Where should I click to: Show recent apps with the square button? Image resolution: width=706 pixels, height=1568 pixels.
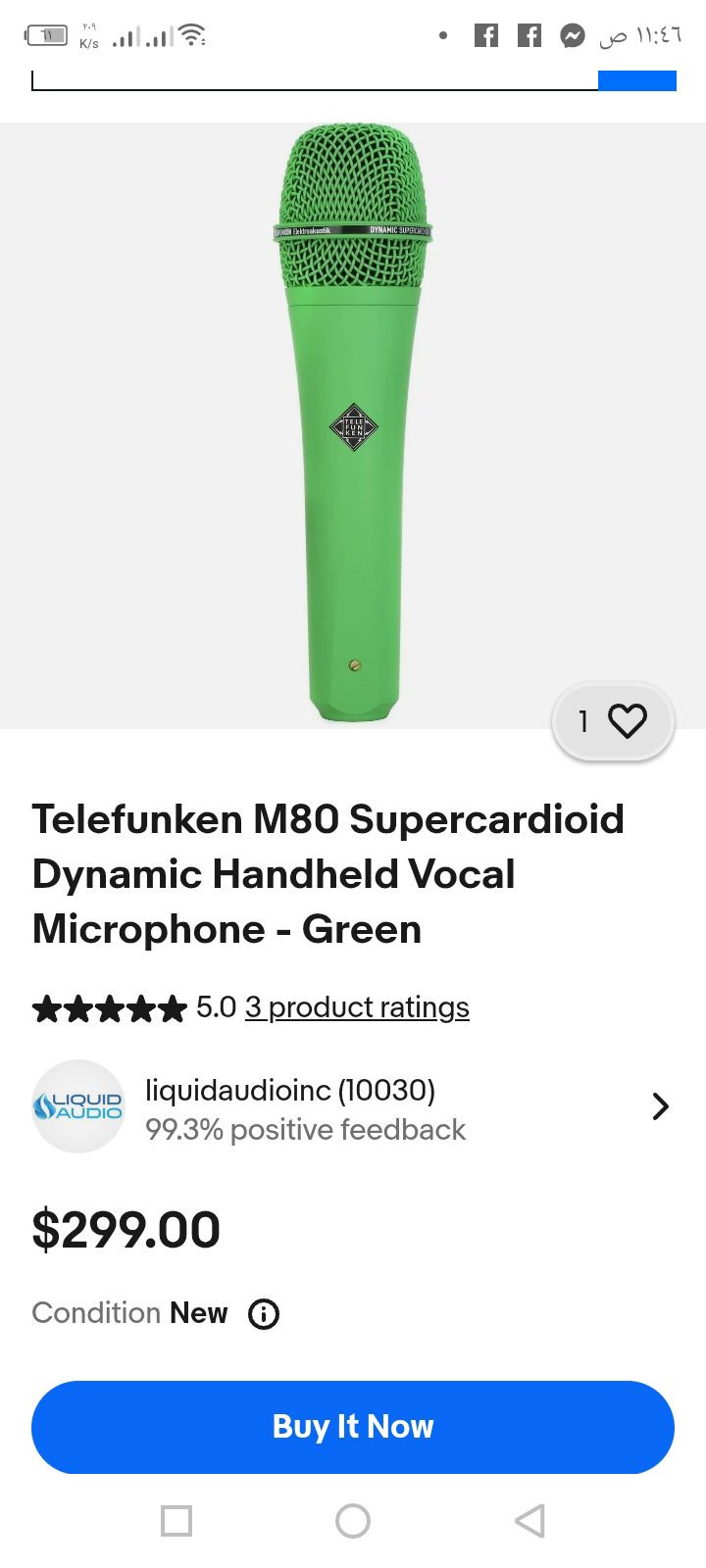tap(176, 1521)
